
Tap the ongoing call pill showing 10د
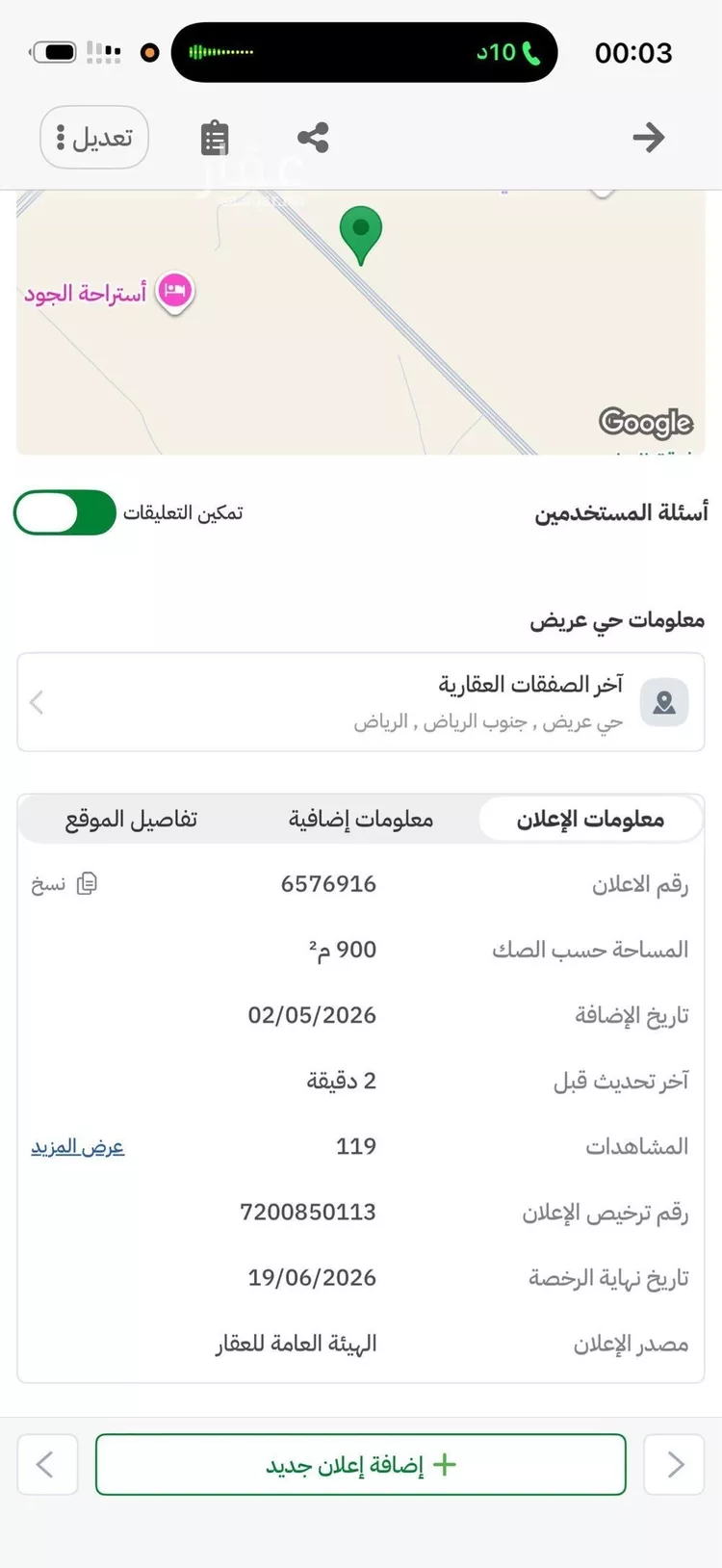pyautogui.click(x=481, y=52)
